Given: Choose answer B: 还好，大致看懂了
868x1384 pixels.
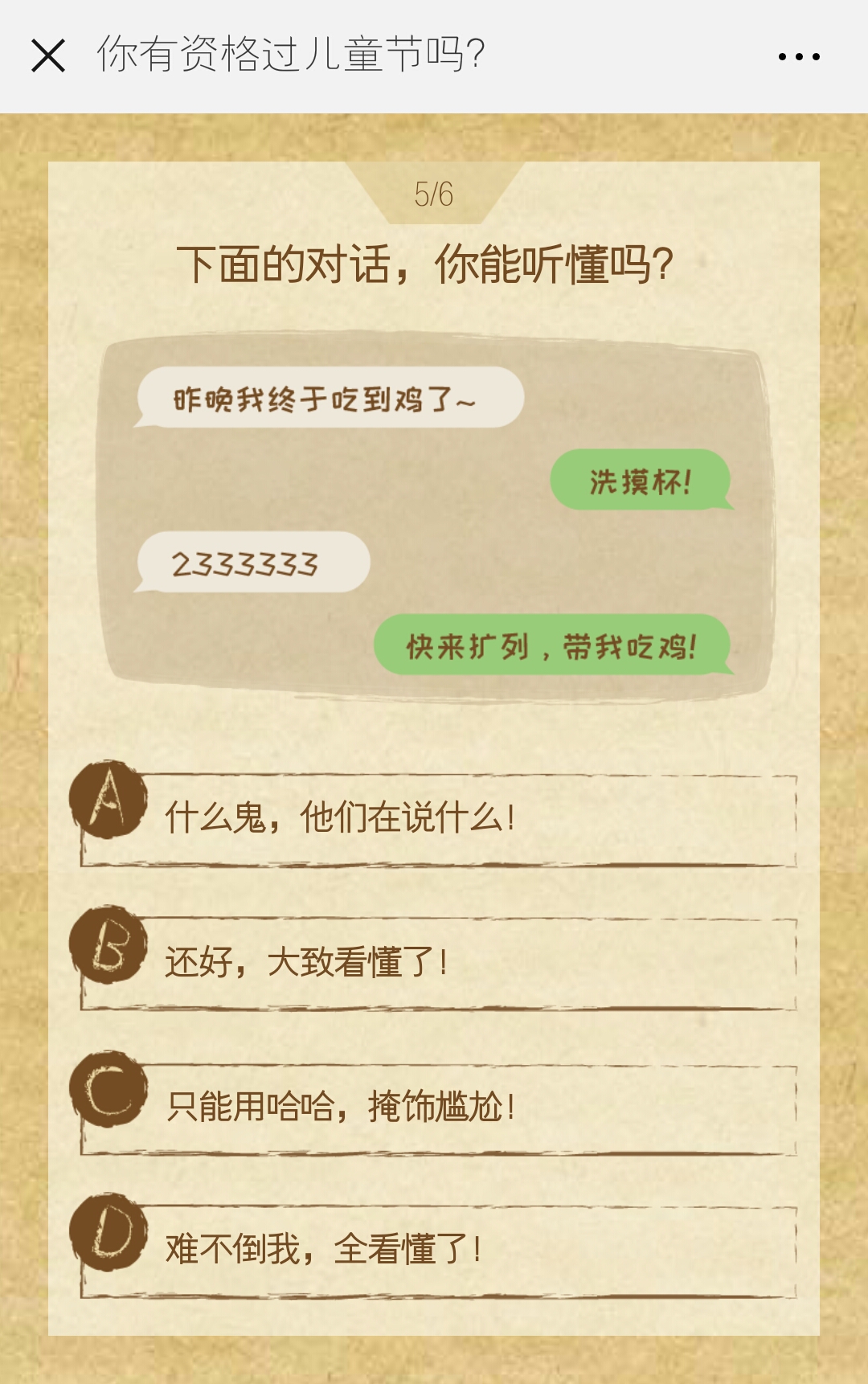Looking at the screenshot, I should (x=438, y=963).
